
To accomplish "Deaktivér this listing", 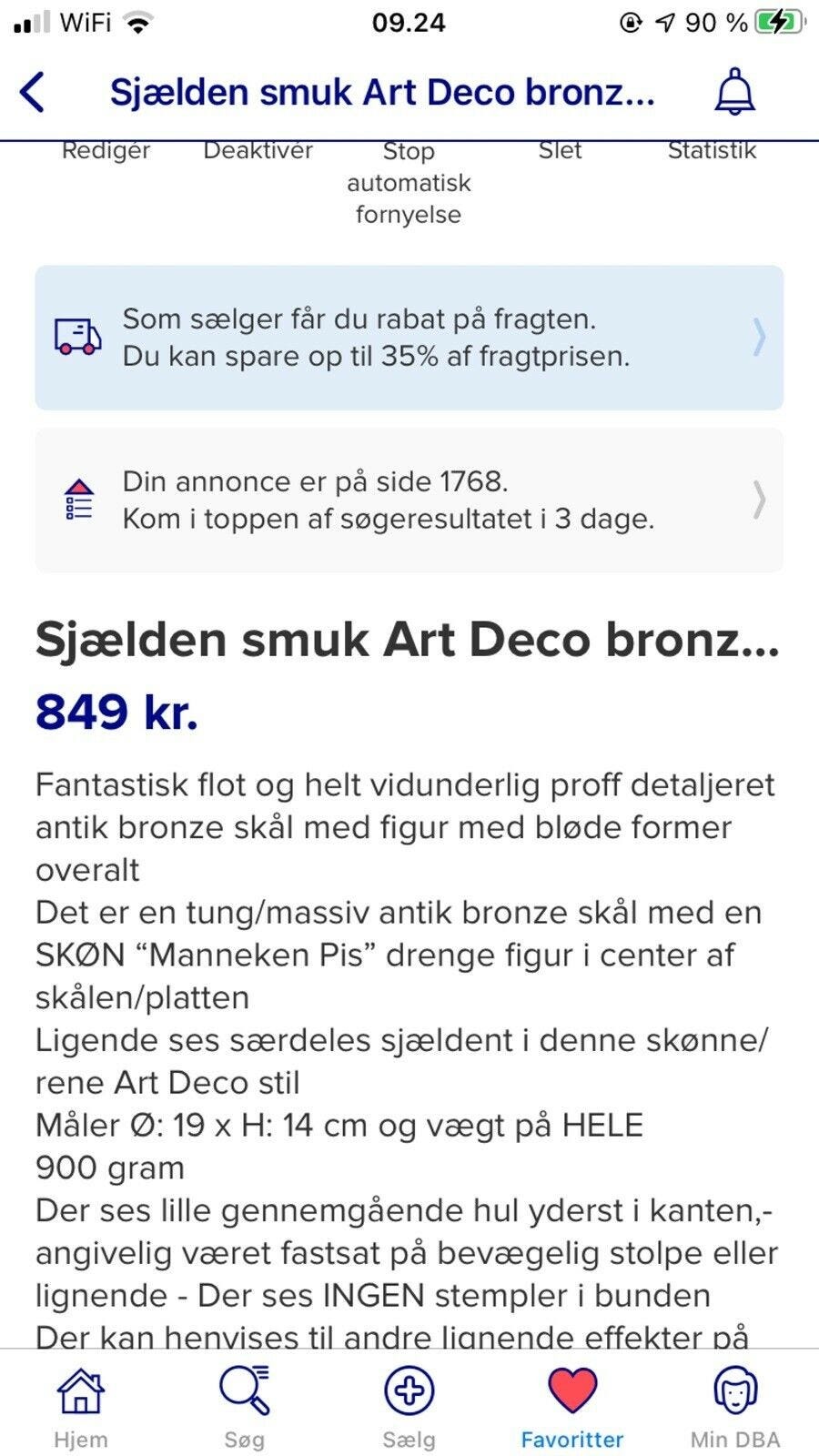I will [258, 151].
